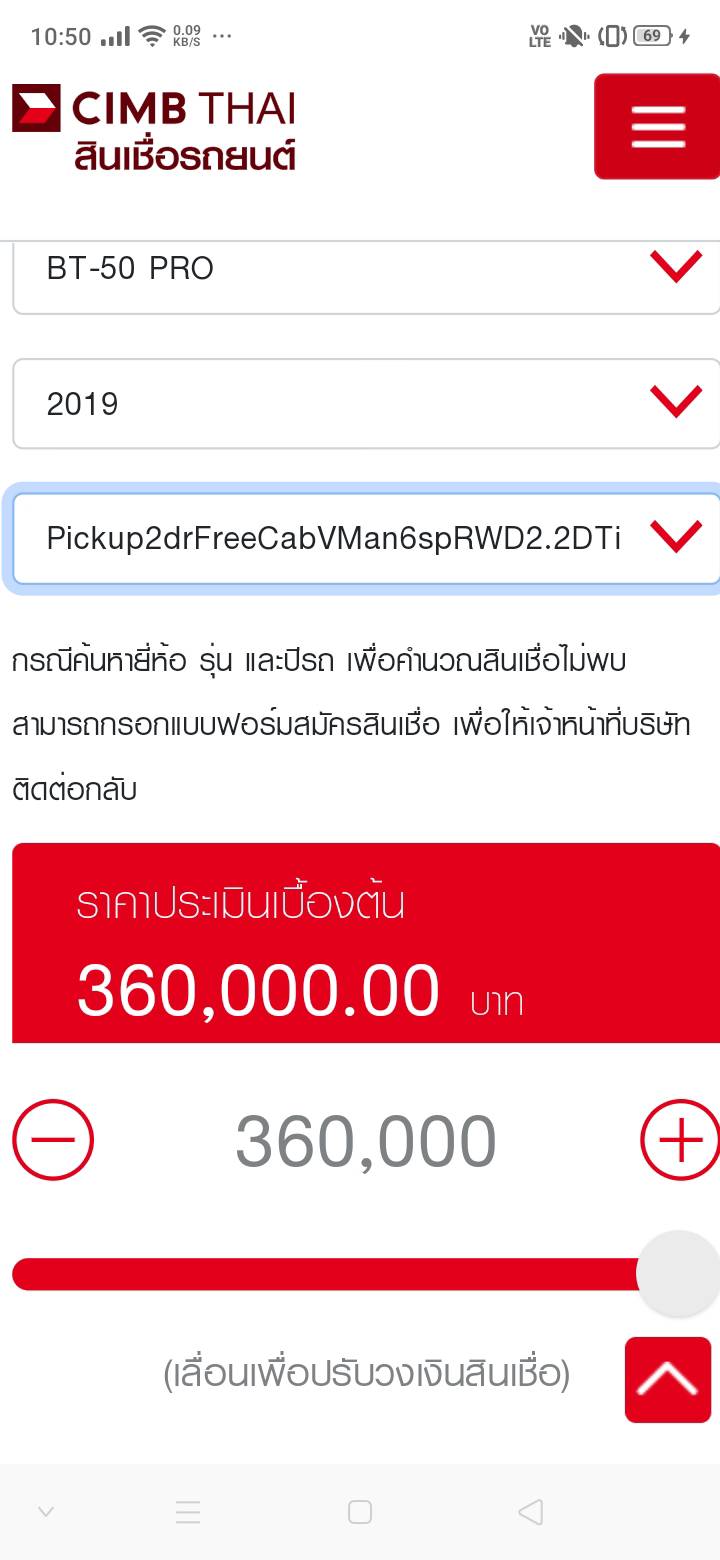Jump back to top with arrow button
720x1560 pixels.
coord(667,1380)
